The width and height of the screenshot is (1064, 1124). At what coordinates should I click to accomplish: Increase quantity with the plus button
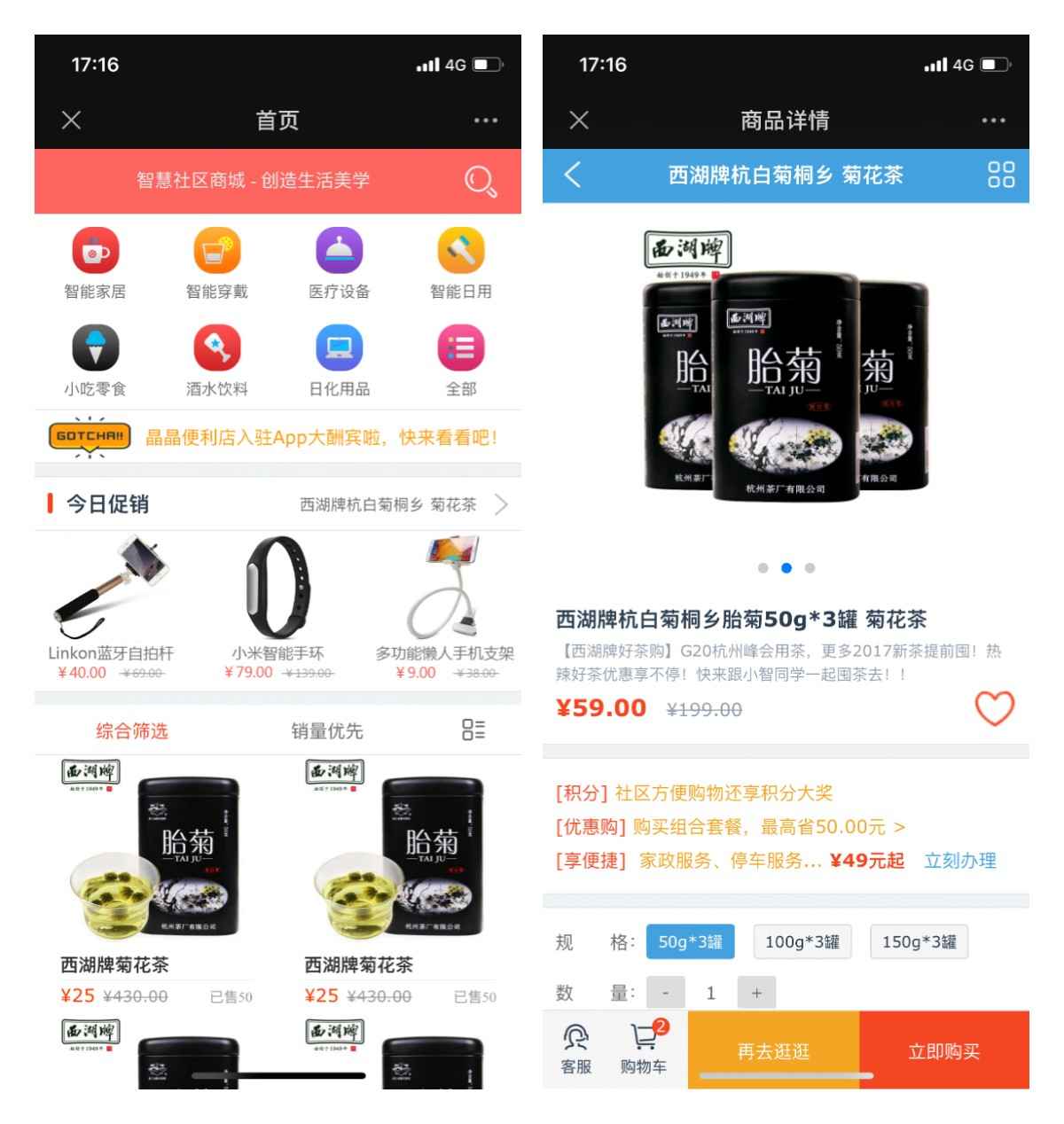click(x=756, y=993)
